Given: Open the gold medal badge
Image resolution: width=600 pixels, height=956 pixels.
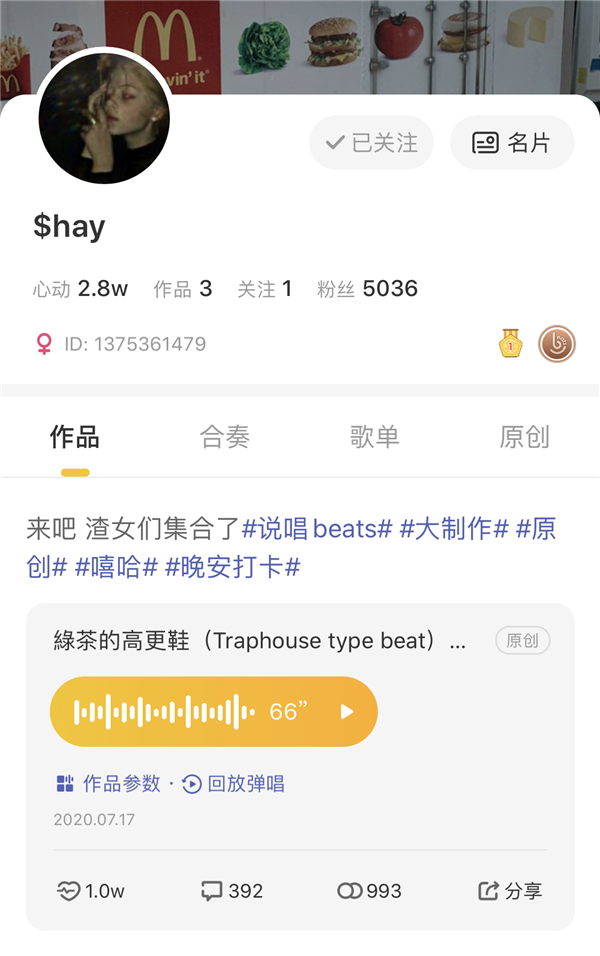Looking at the screenshot, I should pos(511,345).
